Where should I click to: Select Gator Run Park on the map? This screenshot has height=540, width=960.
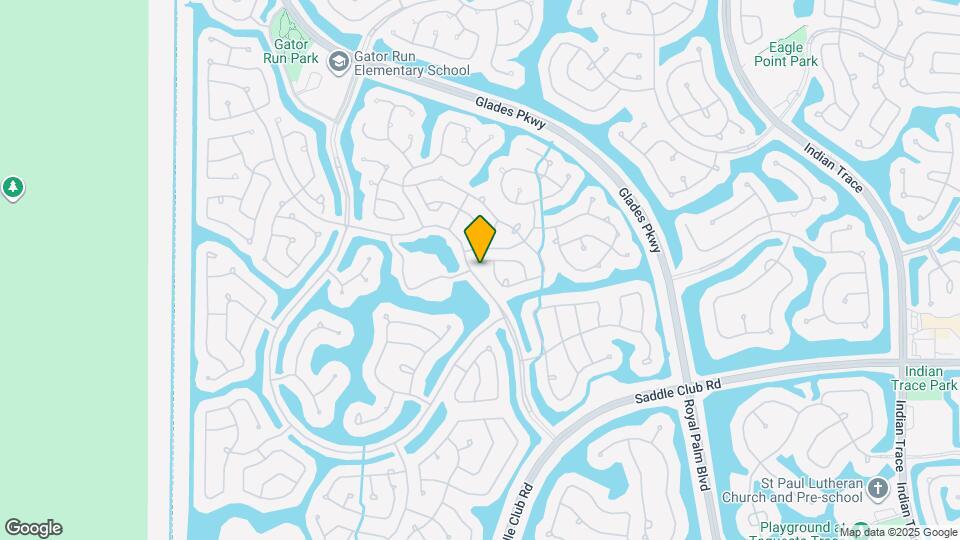pos(290,51)
